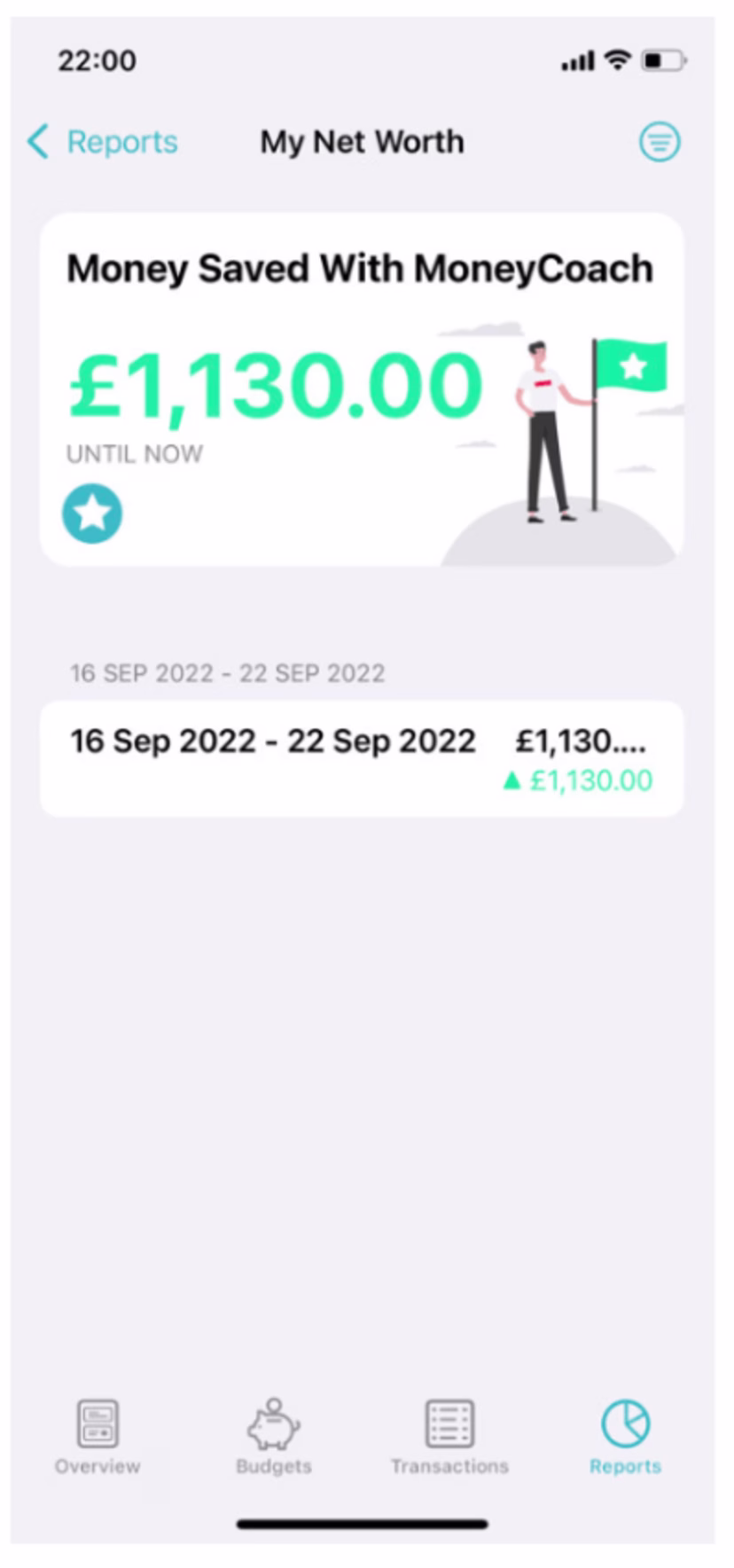The image size is (734, 1568).
Task: Open the filter options icon
Action: [x=660, y=142]
